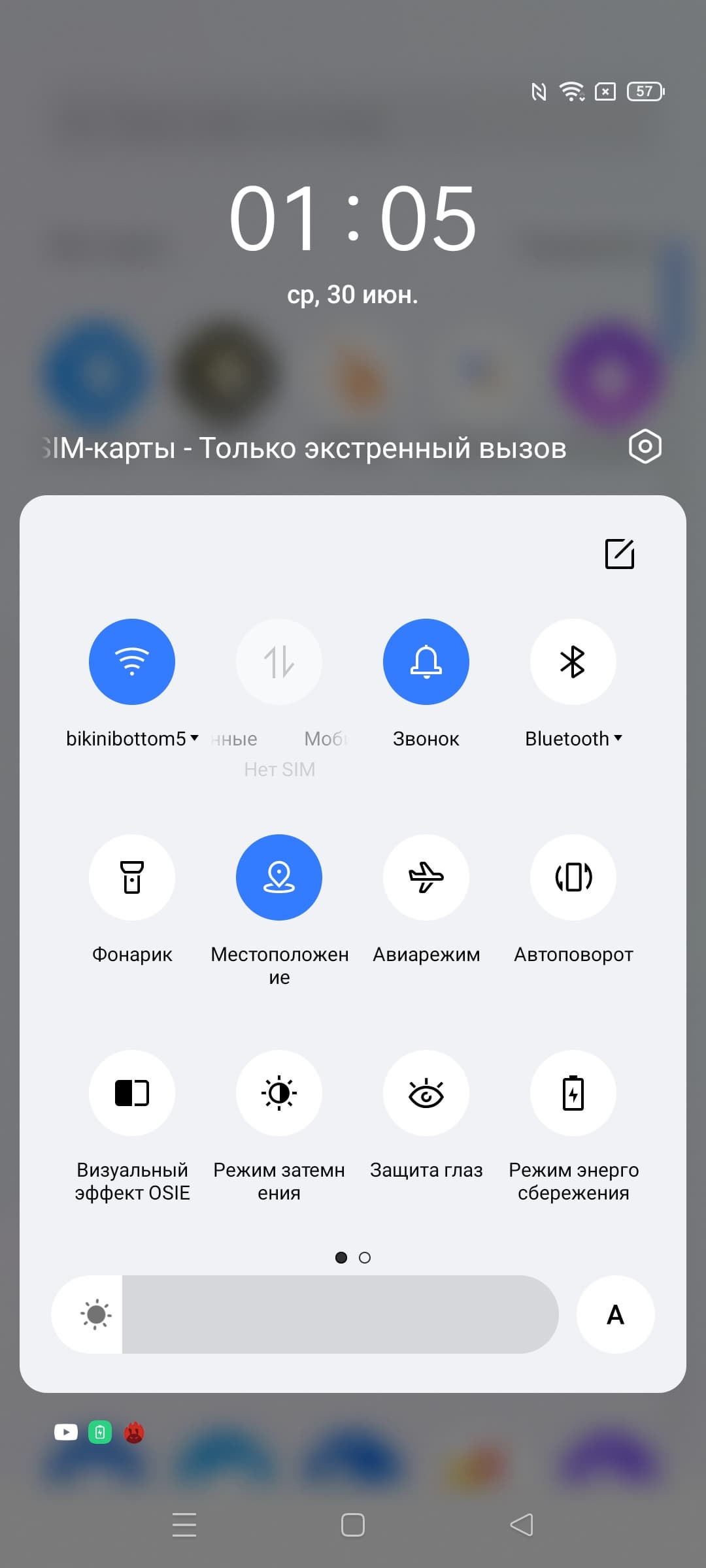Viewport: 706px width, 1568px height.
Task: Open settings via the gear icon
Action: click(645, 447)
